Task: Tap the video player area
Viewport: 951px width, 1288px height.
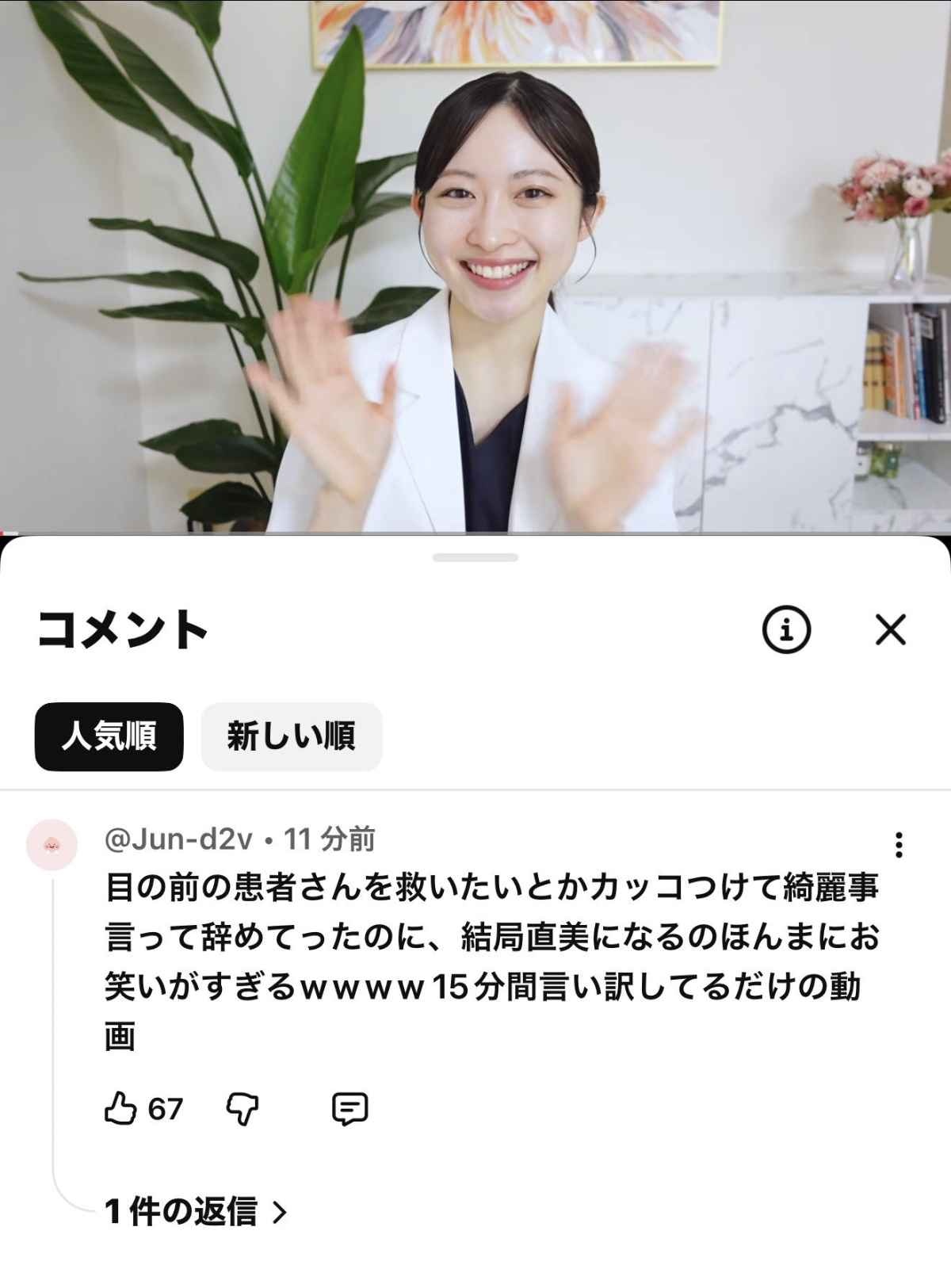Action: pyautogui.click(x=475, y=266)
